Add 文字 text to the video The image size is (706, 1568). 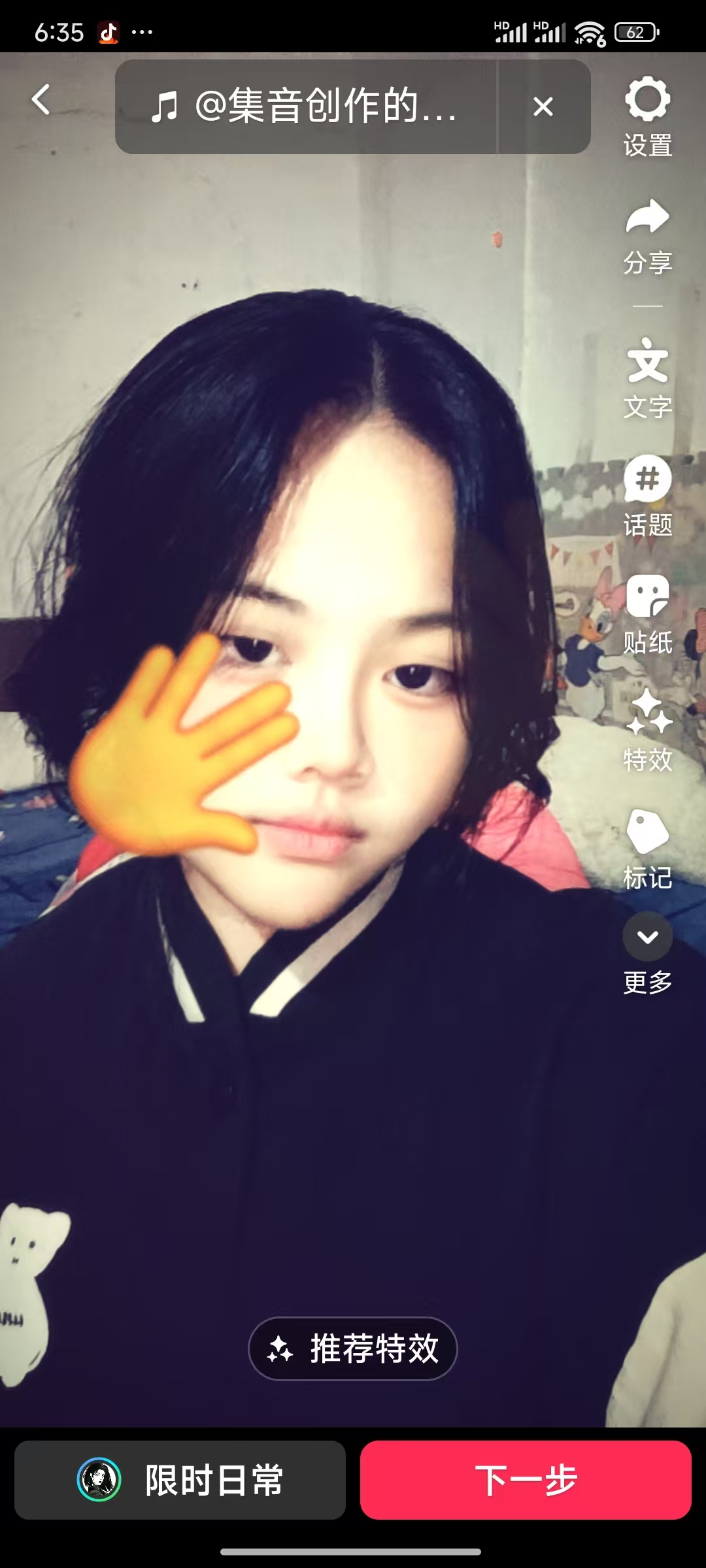[647, 378]
